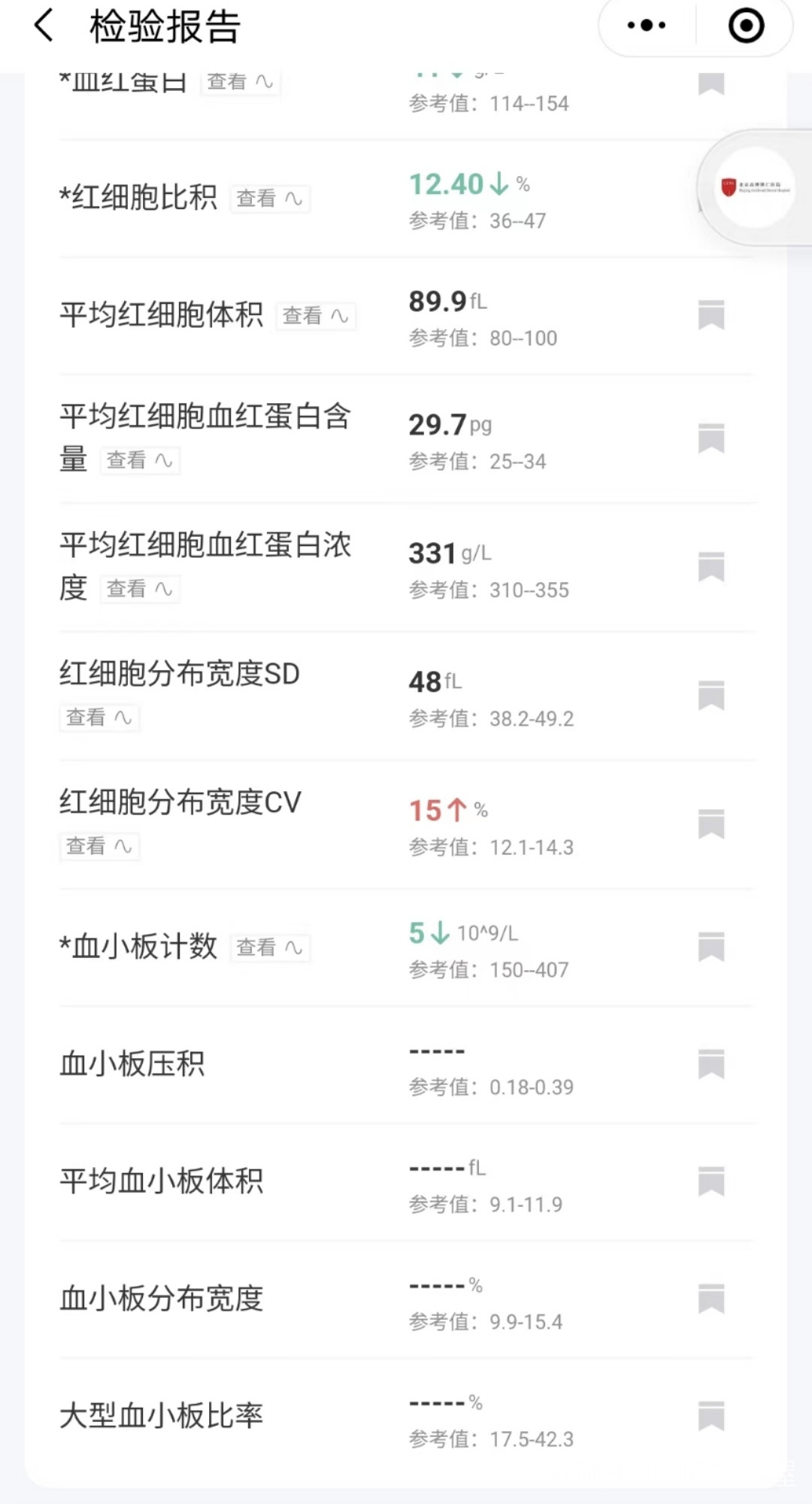
Task: View trend for 平均红细胞血红蛋白含量
Action: [x=140, y=460]
